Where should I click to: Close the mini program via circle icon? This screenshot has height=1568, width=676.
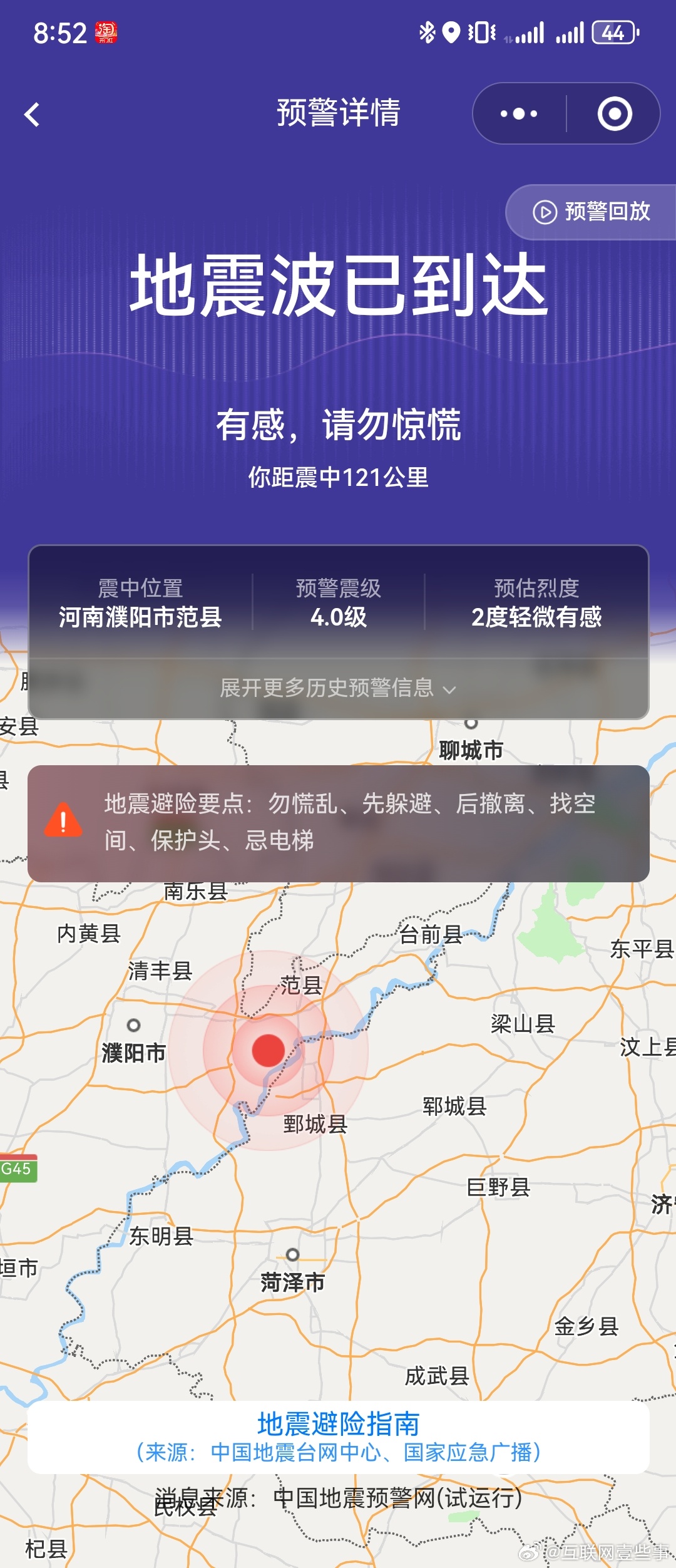click(614, 114)
